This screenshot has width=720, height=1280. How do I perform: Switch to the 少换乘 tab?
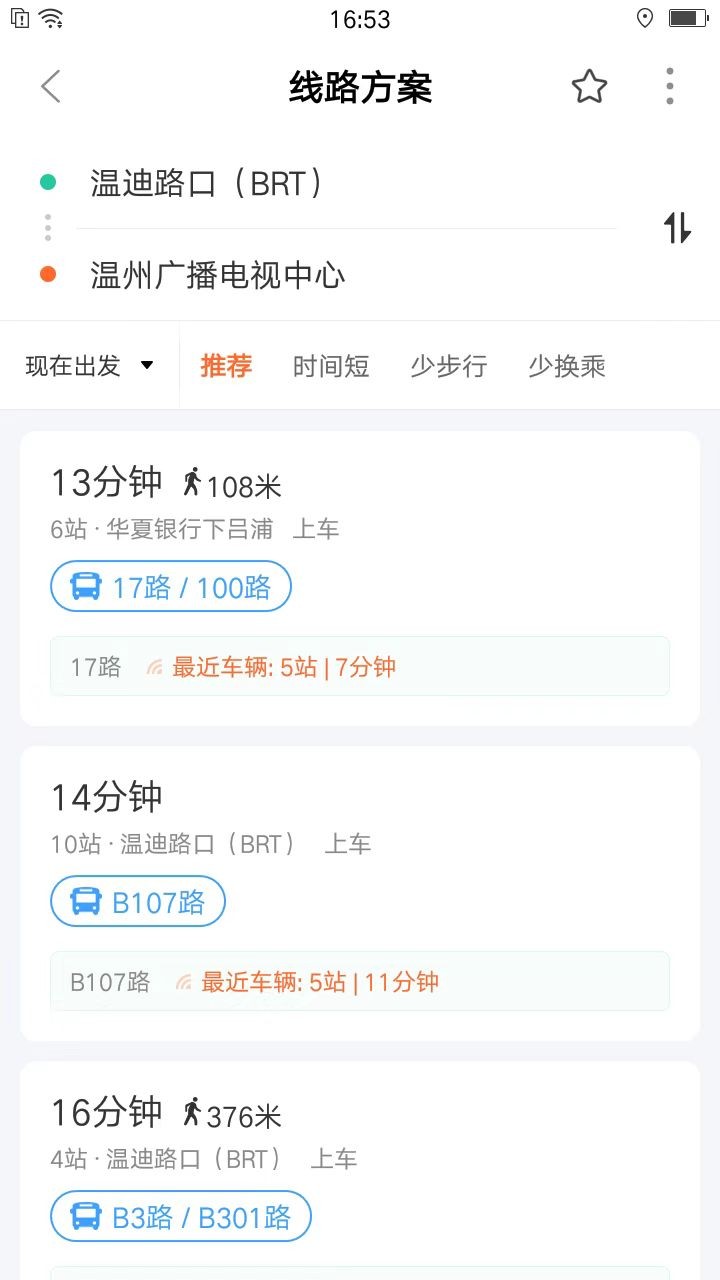click(x=567, y=365)
